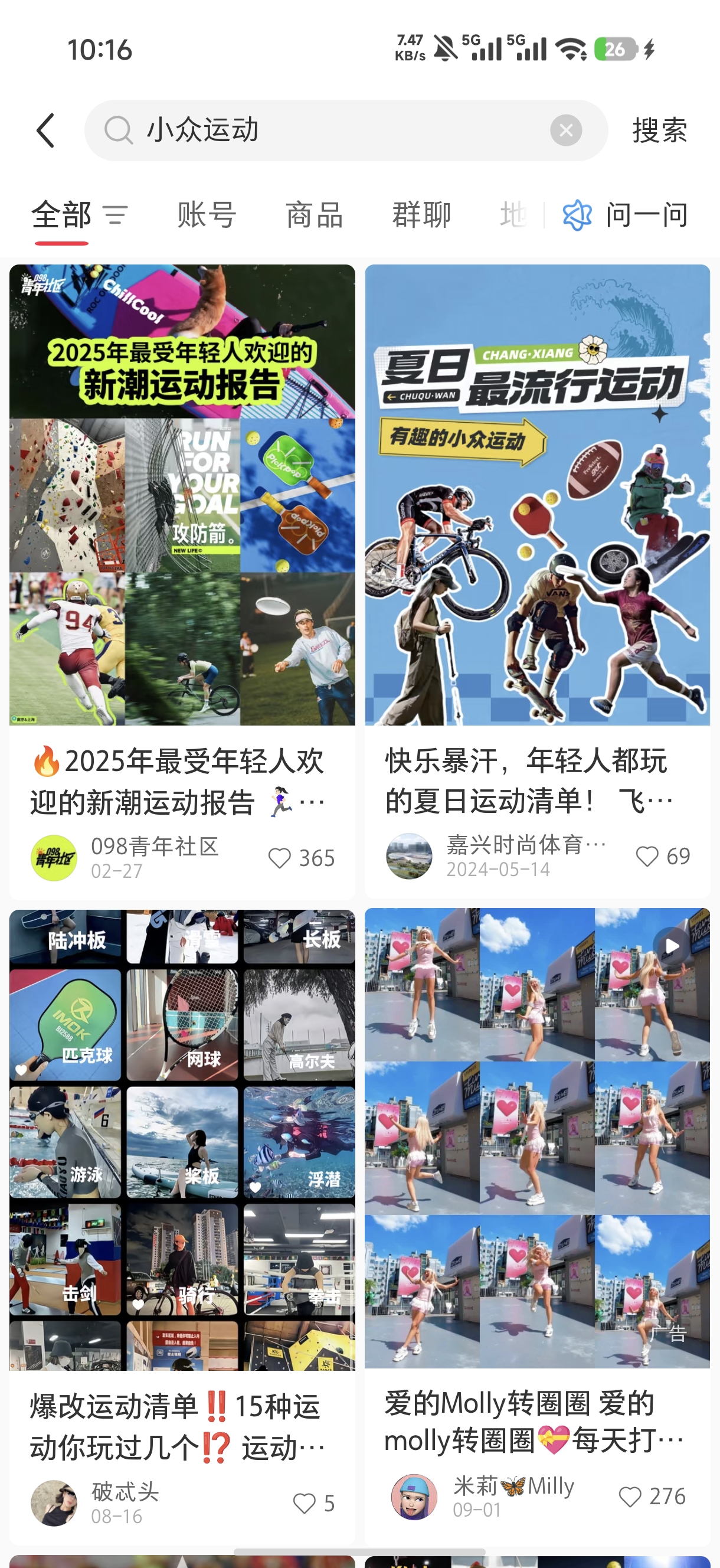Open the 爱的Molly转圈圈 video post
Screen dimensions: 720x1568
tap(537, 1137)
